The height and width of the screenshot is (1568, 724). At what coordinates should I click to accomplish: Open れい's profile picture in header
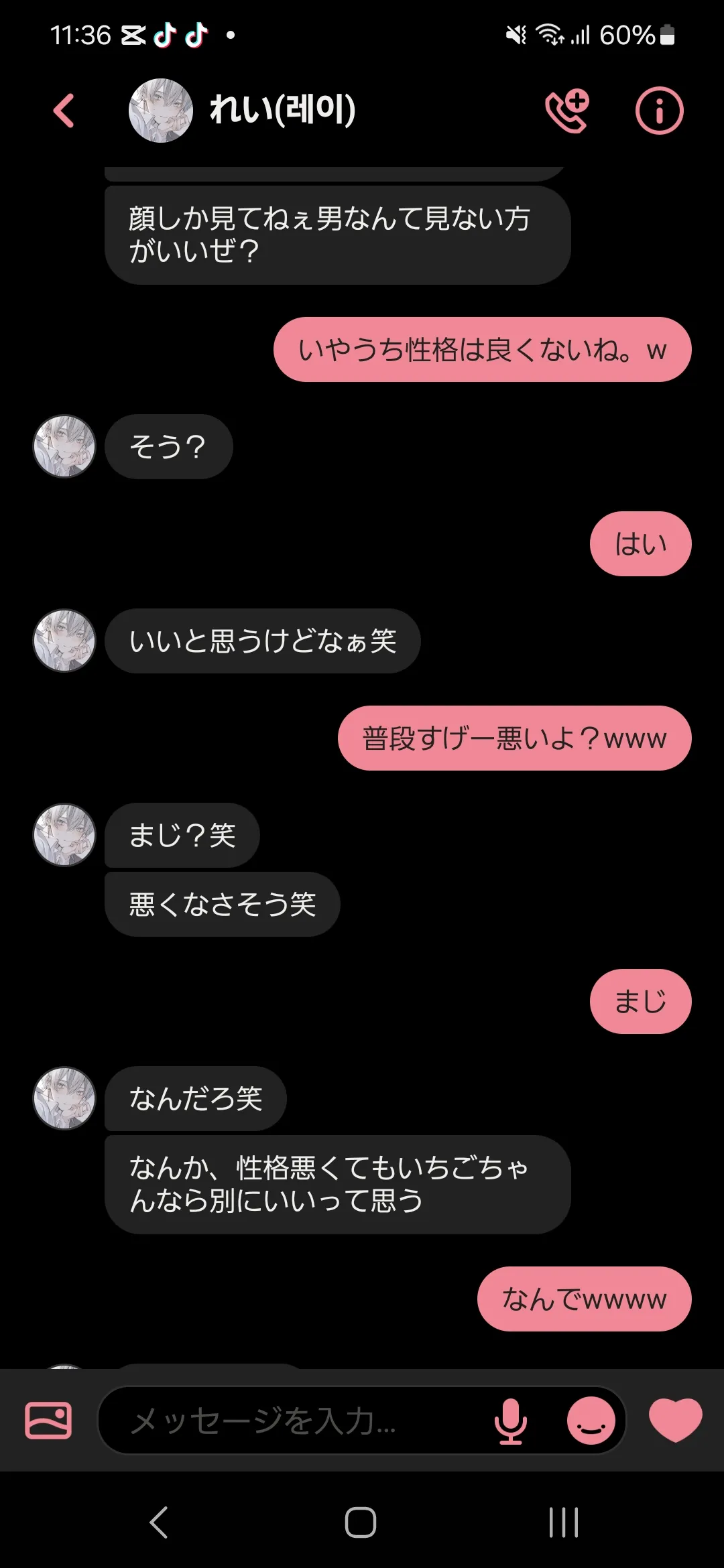click(x=161, y=111)
